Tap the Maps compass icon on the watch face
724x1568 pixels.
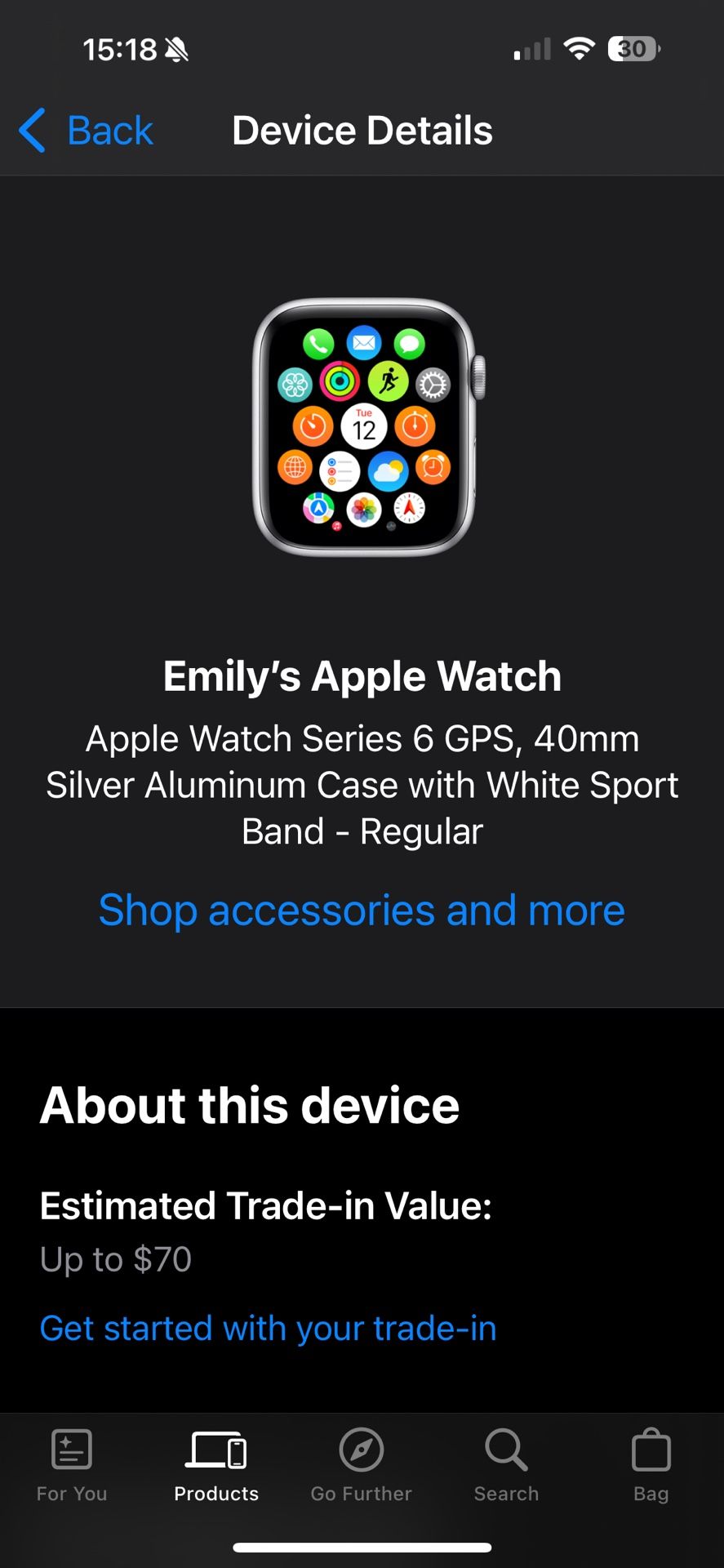coord(408,508)
